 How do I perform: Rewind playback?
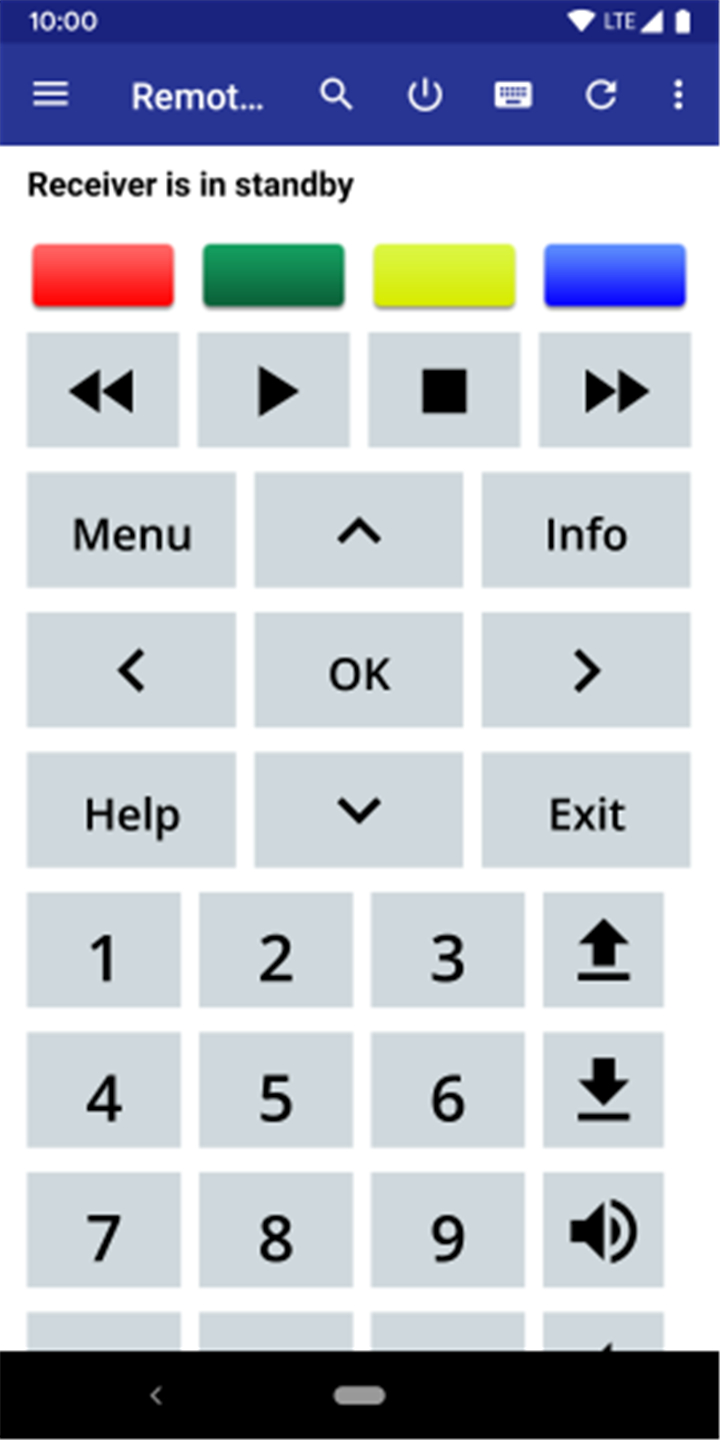[x=103, y=390]
